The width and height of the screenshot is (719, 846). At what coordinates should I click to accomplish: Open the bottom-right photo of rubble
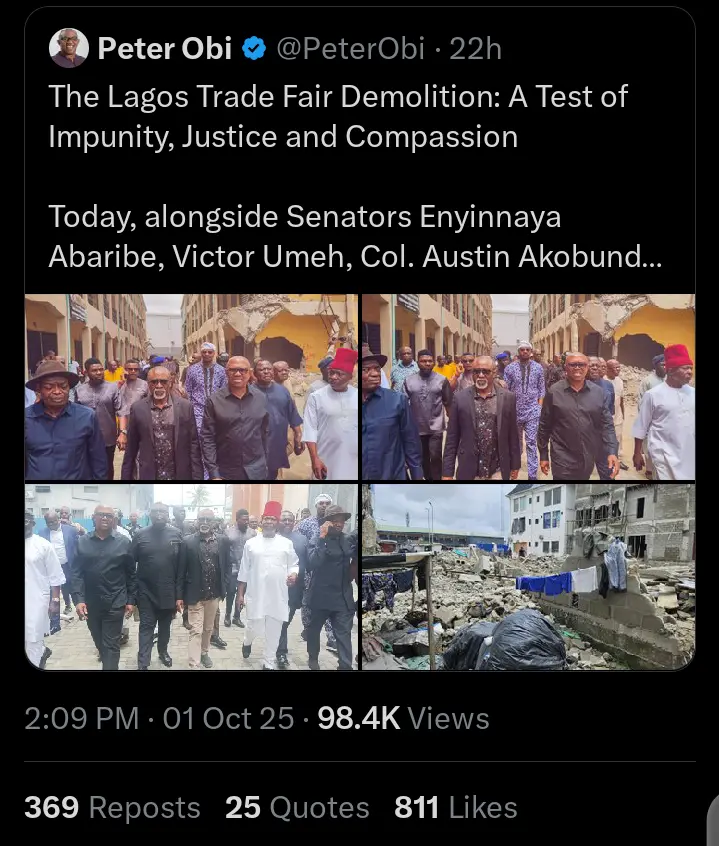tap(528, 577)
